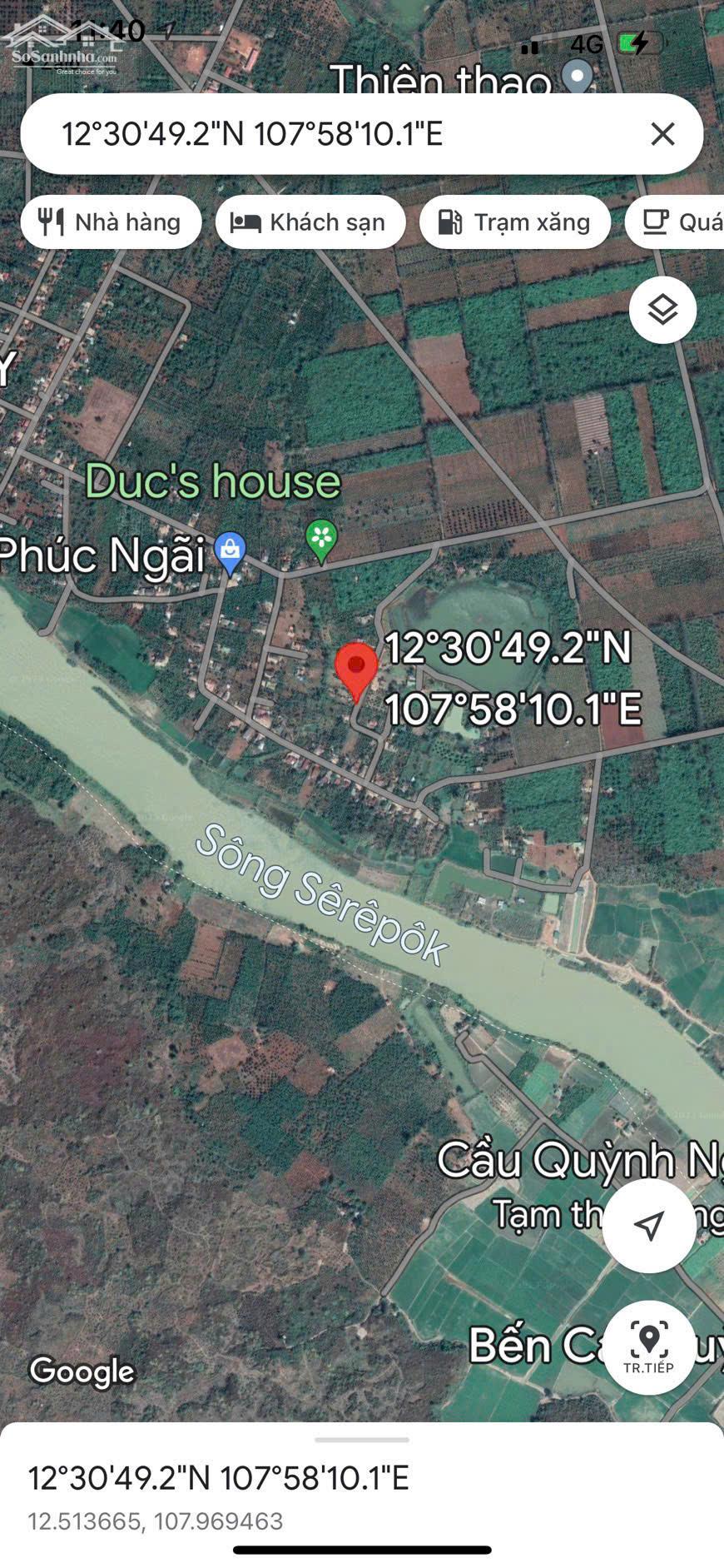Clear the search with the X button

click(662, 133)
